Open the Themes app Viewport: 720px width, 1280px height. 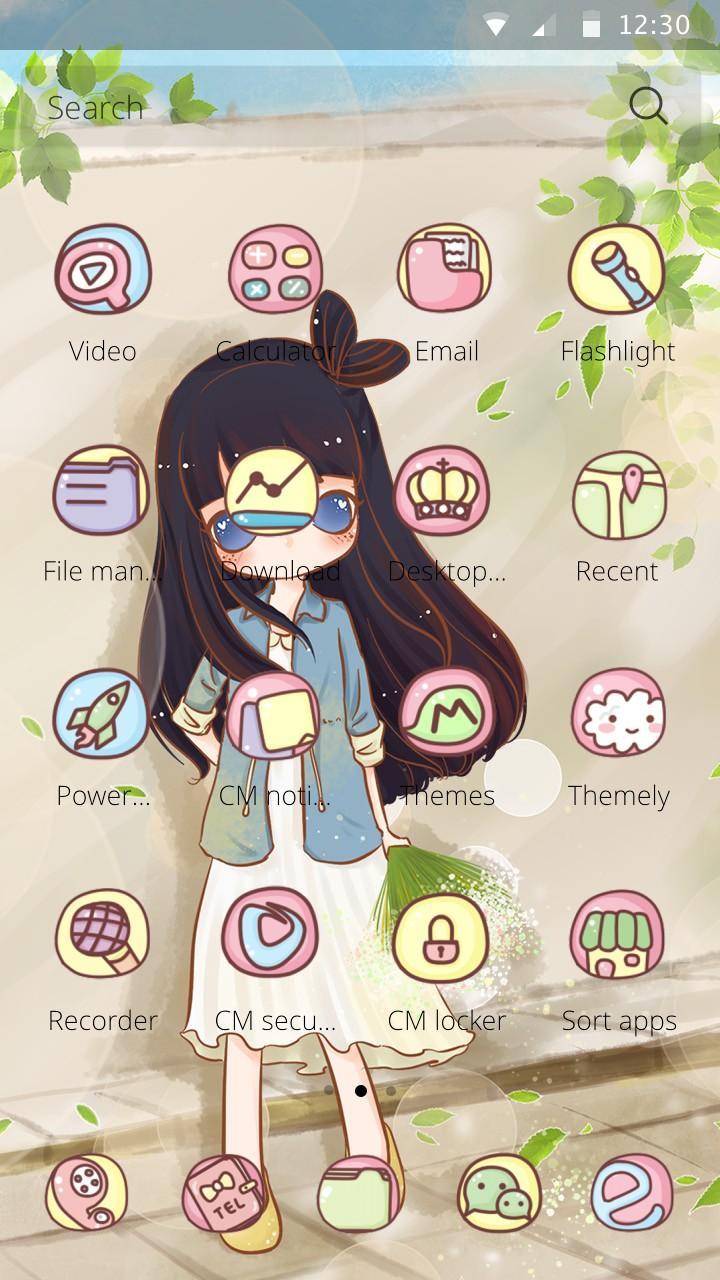[446, 715]
